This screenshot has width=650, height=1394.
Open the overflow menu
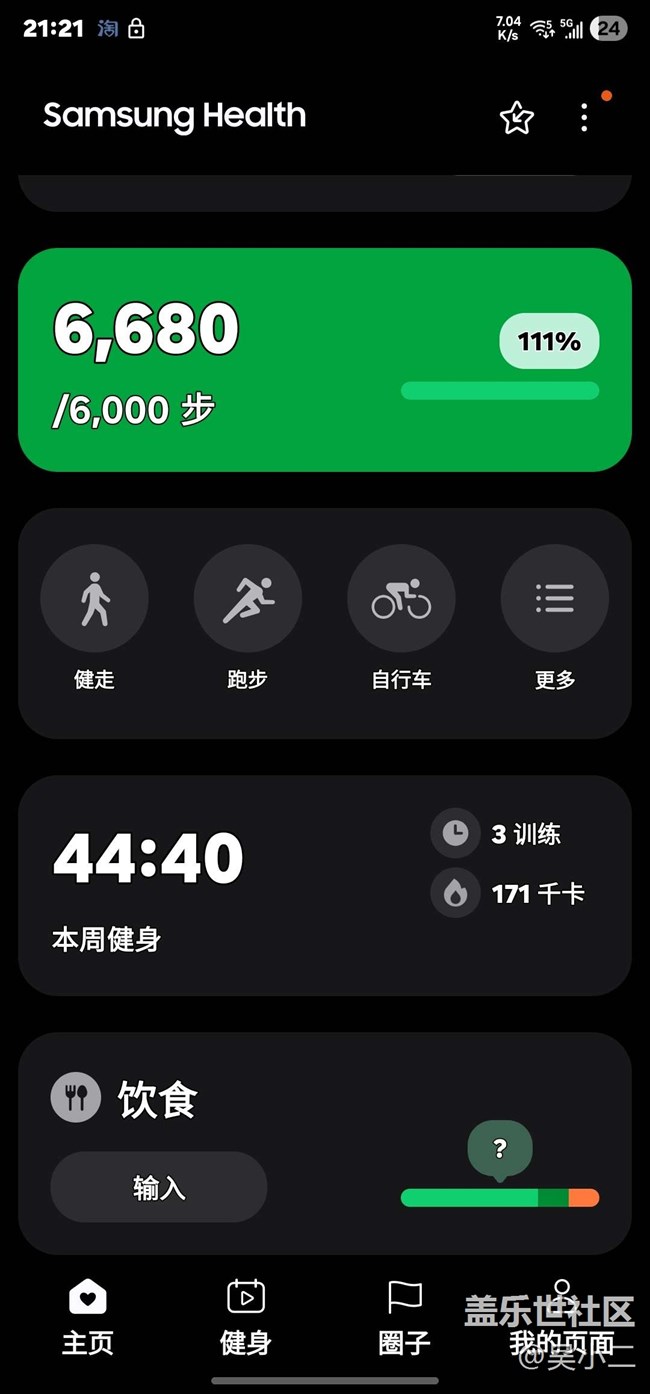pos(584,118)
